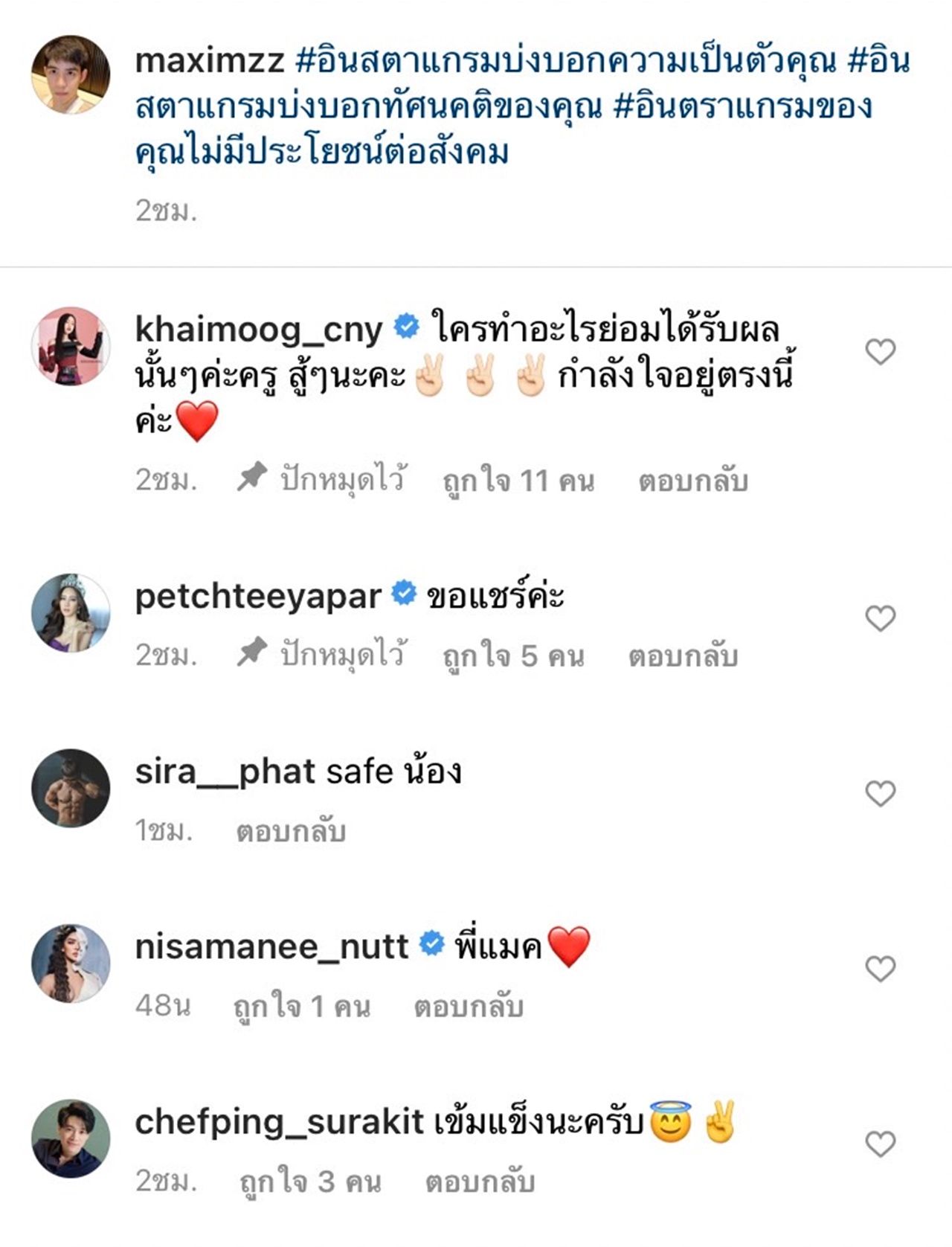
Task: Reply to petchteeyapar's comment
Action: coord(683,656)
